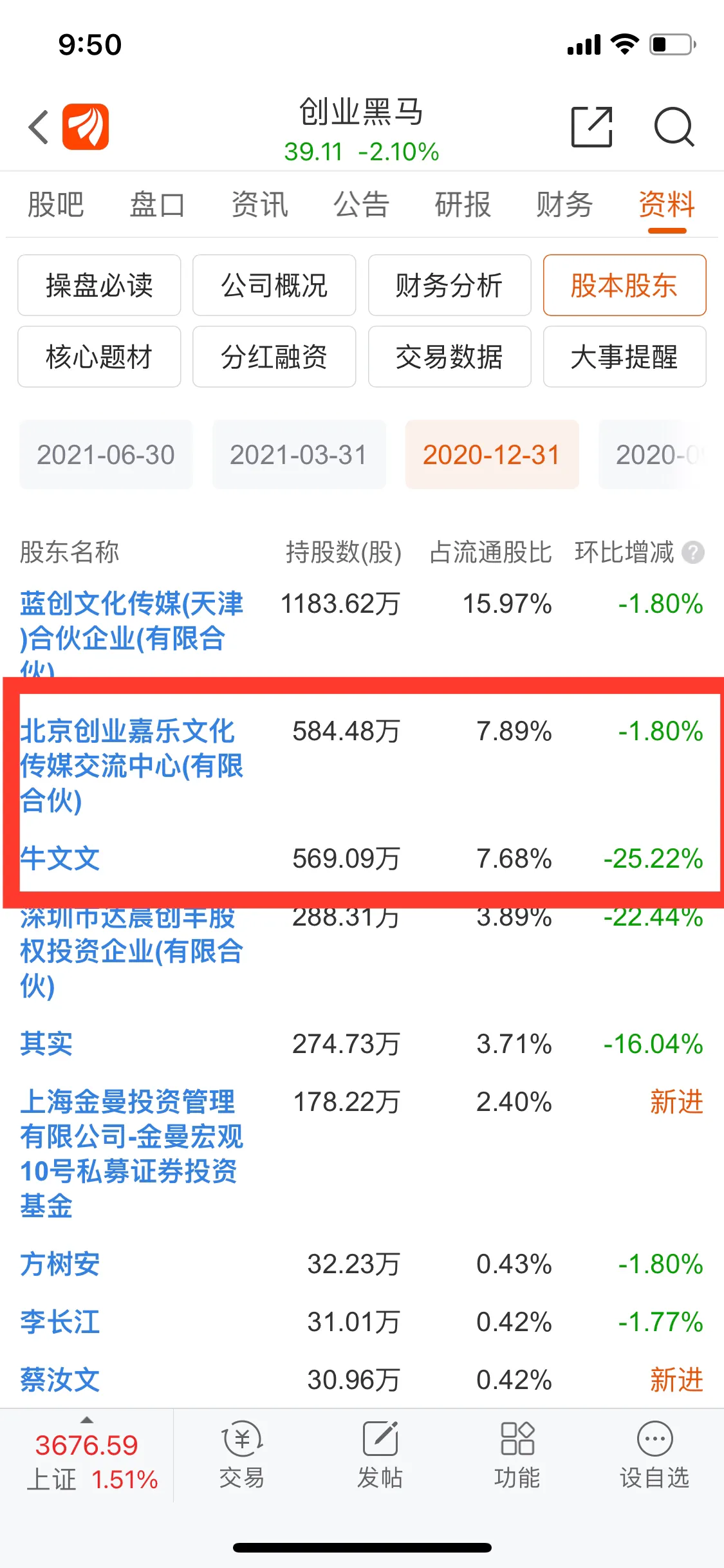Select the 操盘必读 section

point(99,285)
